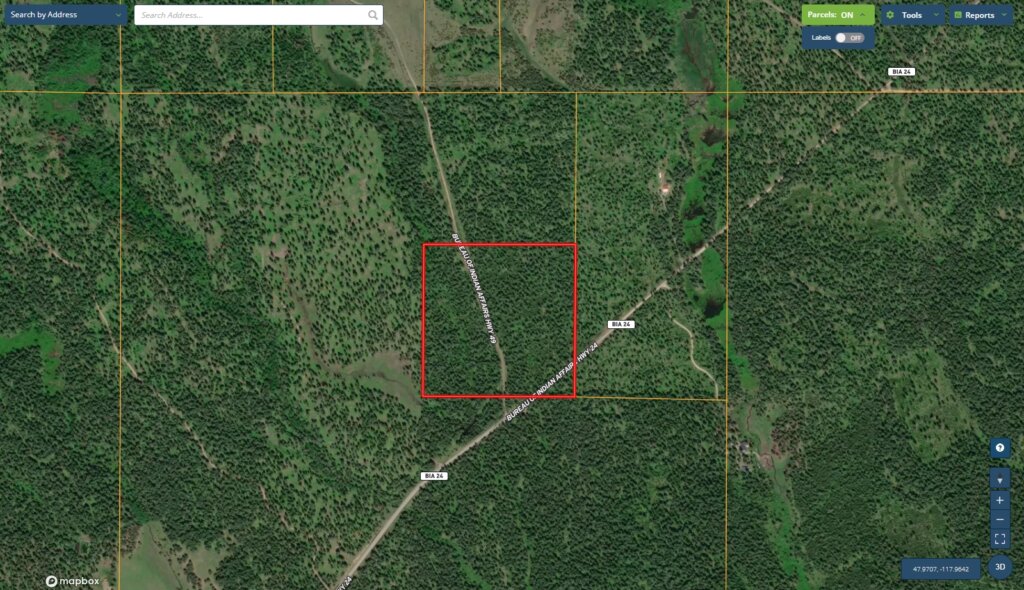Open the Reports menu
Viewport: 1024px width, 590px height.
click(979, 15)
